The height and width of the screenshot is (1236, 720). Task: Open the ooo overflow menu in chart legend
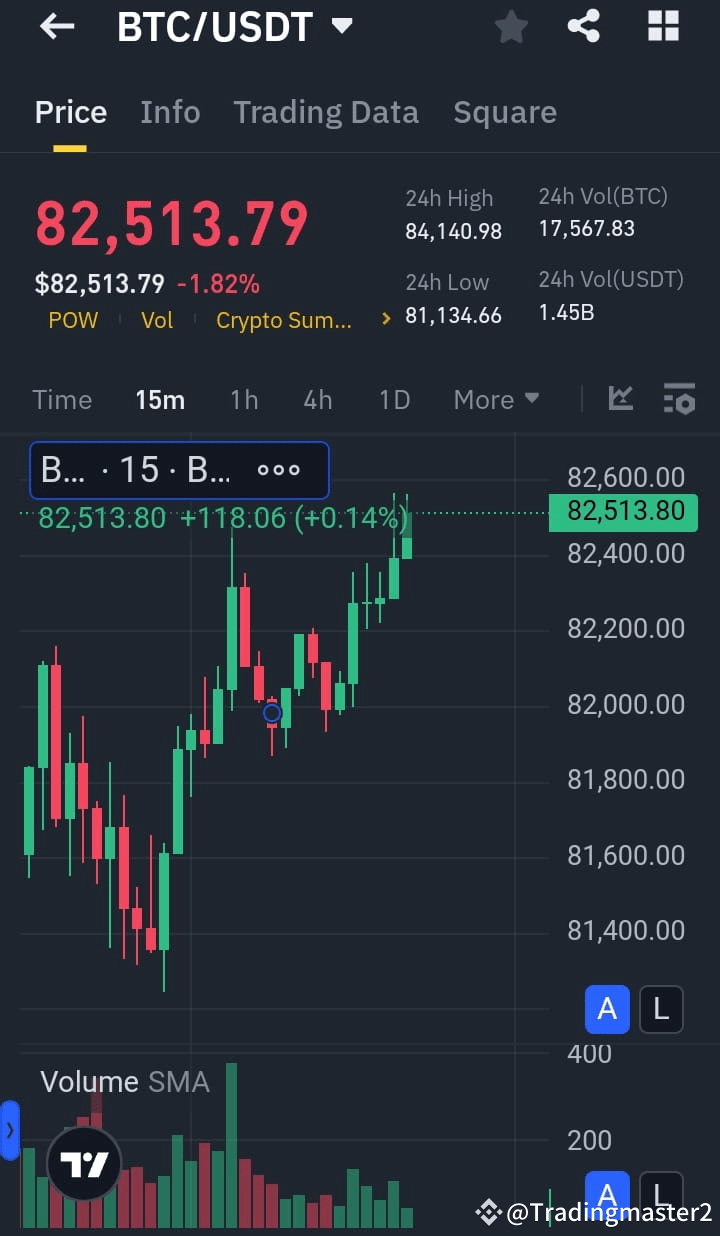(279, 470)
